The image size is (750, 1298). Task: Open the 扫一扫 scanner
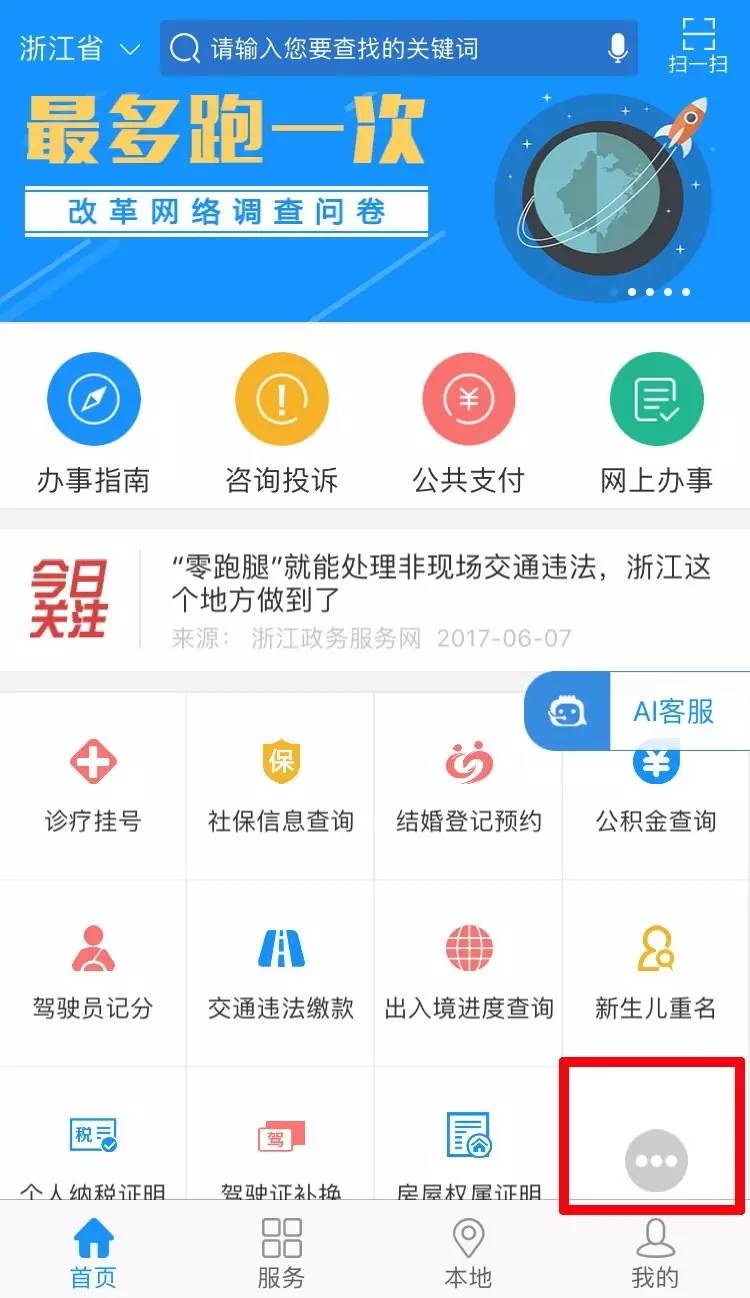coord(698,45)
